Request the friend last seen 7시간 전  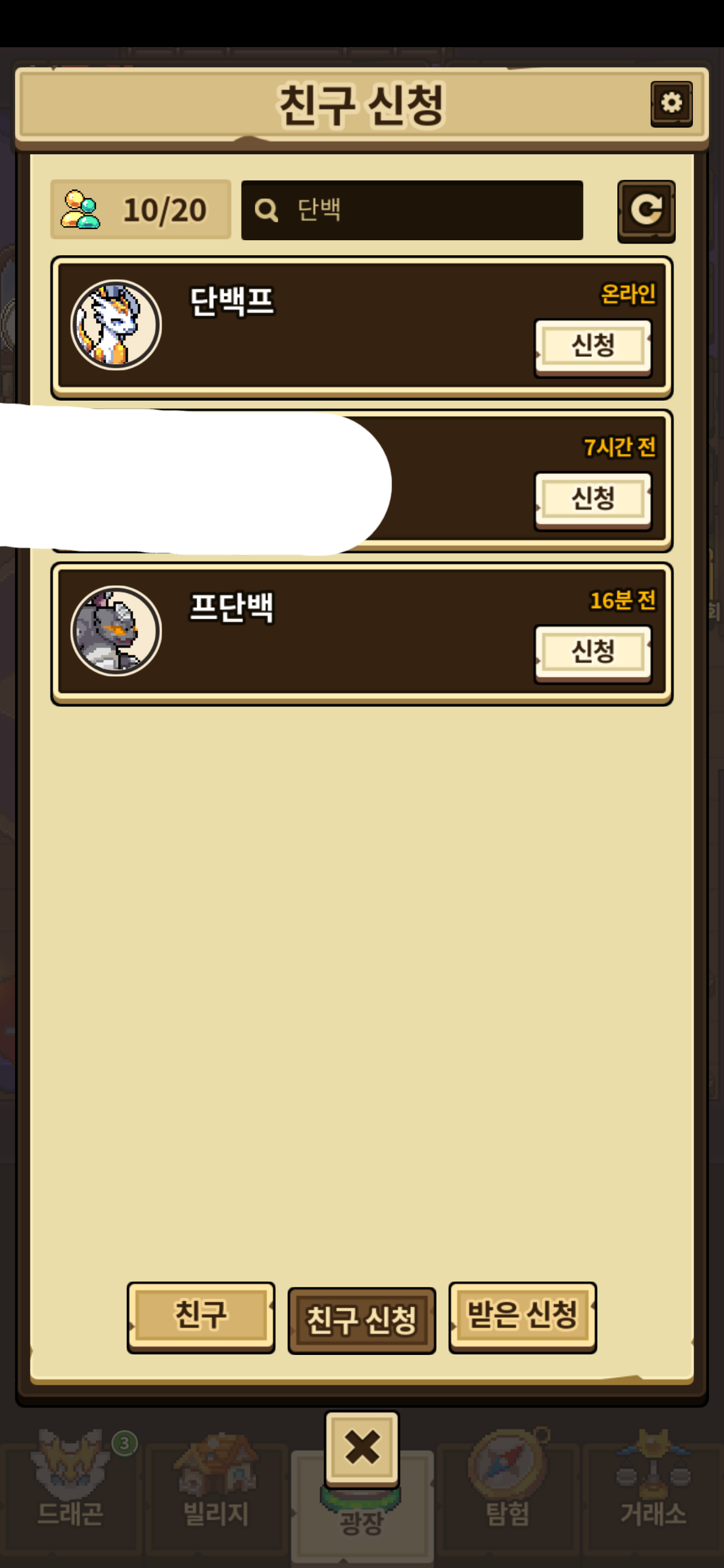(592, 500)
